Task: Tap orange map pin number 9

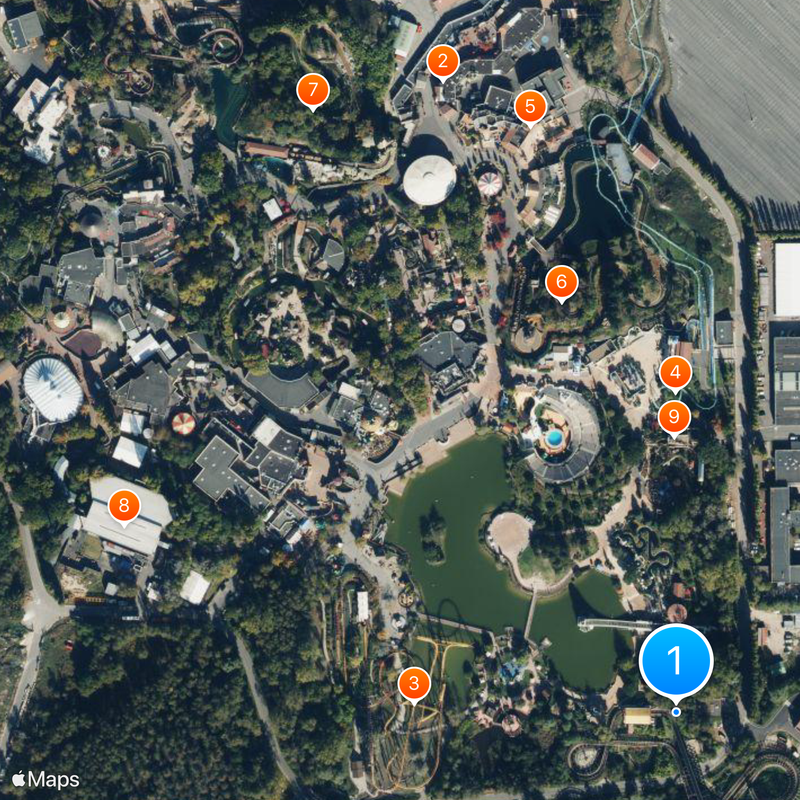Action: click(674, 415)
